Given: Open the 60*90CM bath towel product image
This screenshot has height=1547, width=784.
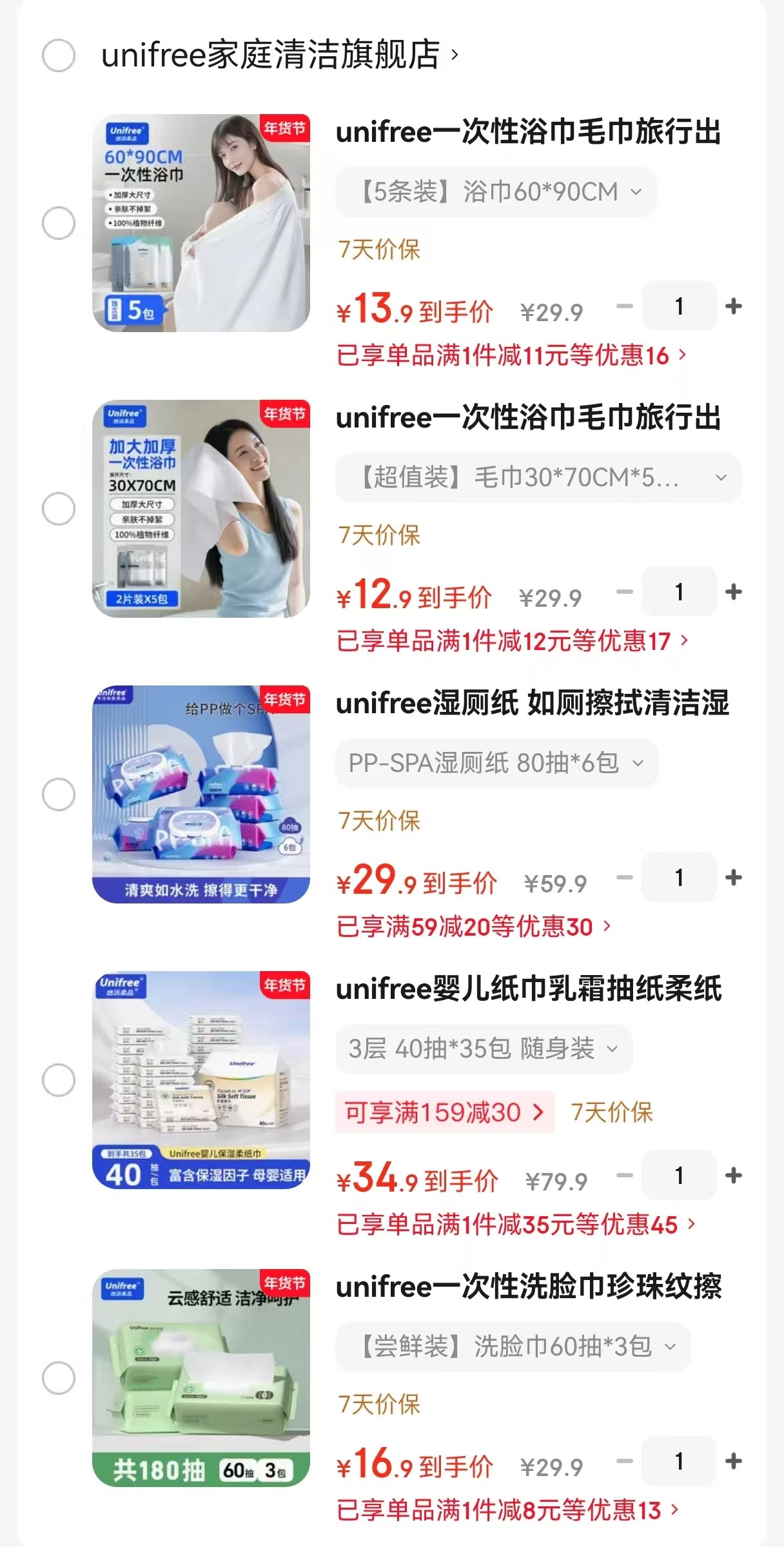Looking at the screenshot, I should [x=201, y=223].
